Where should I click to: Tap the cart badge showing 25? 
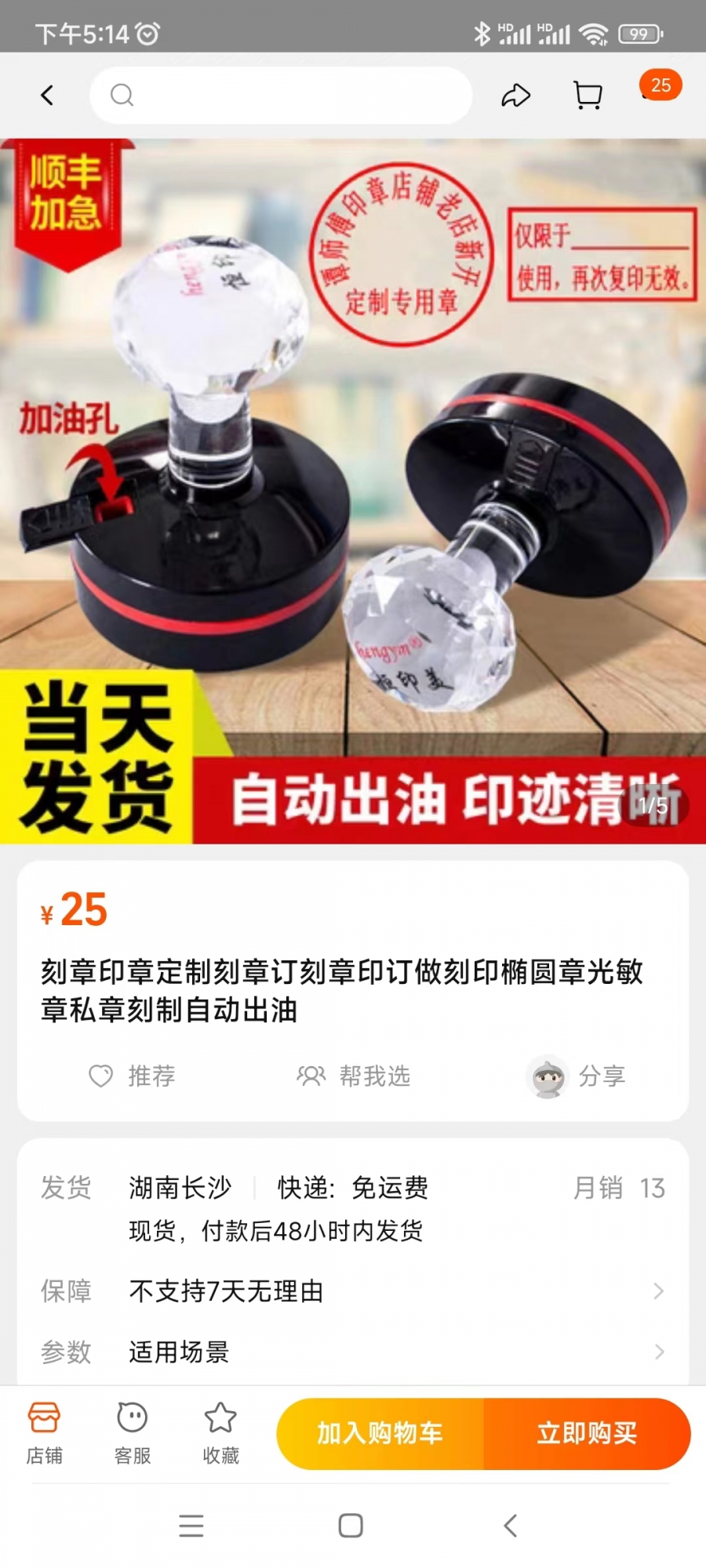[660, 85]
